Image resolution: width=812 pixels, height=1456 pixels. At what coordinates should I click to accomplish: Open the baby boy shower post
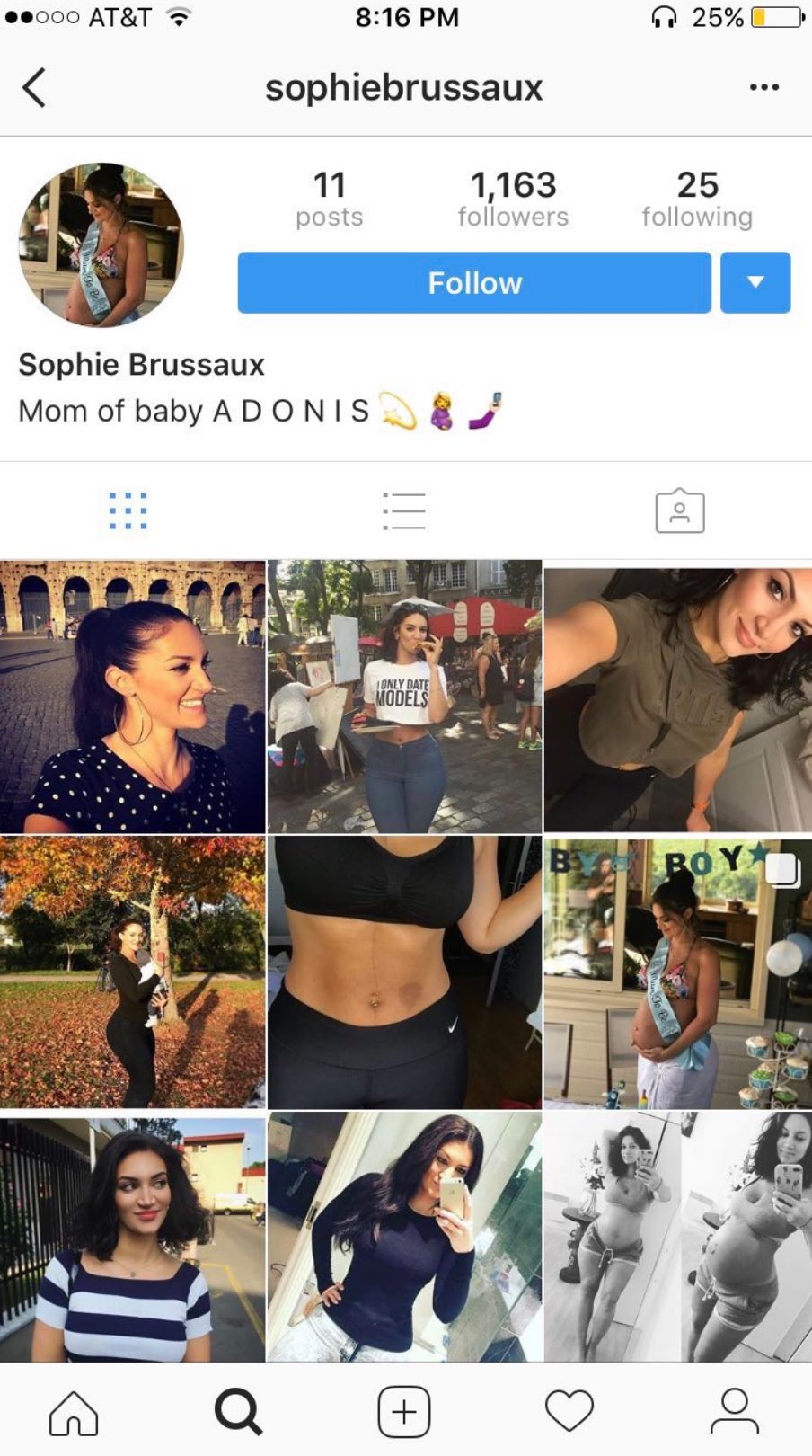(x=677, y=973)
